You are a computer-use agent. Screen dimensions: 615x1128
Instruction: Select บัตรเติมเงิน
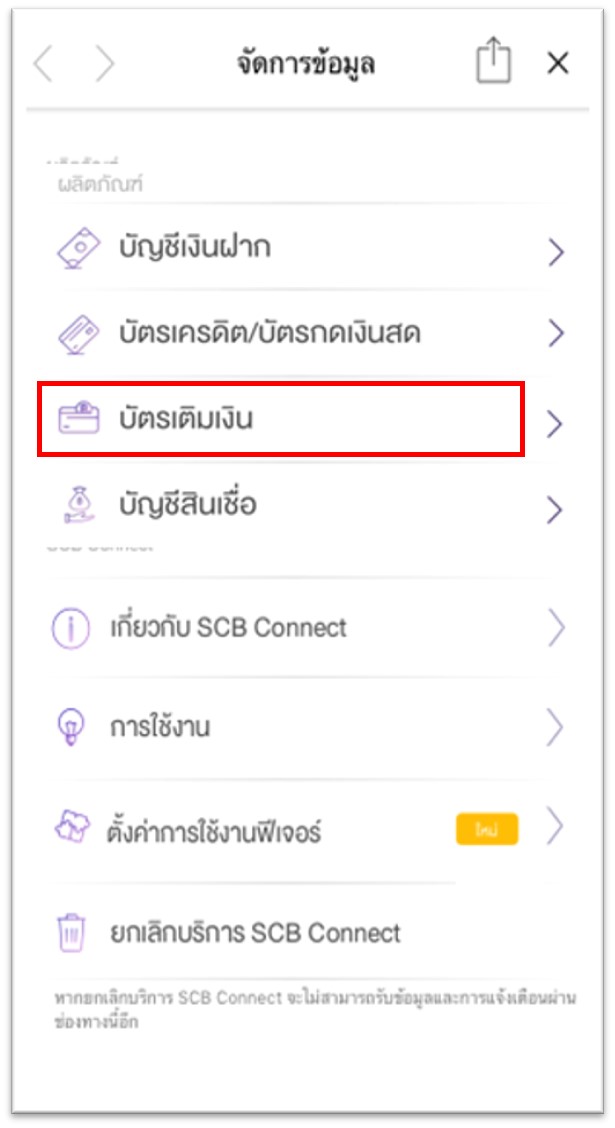309,419
